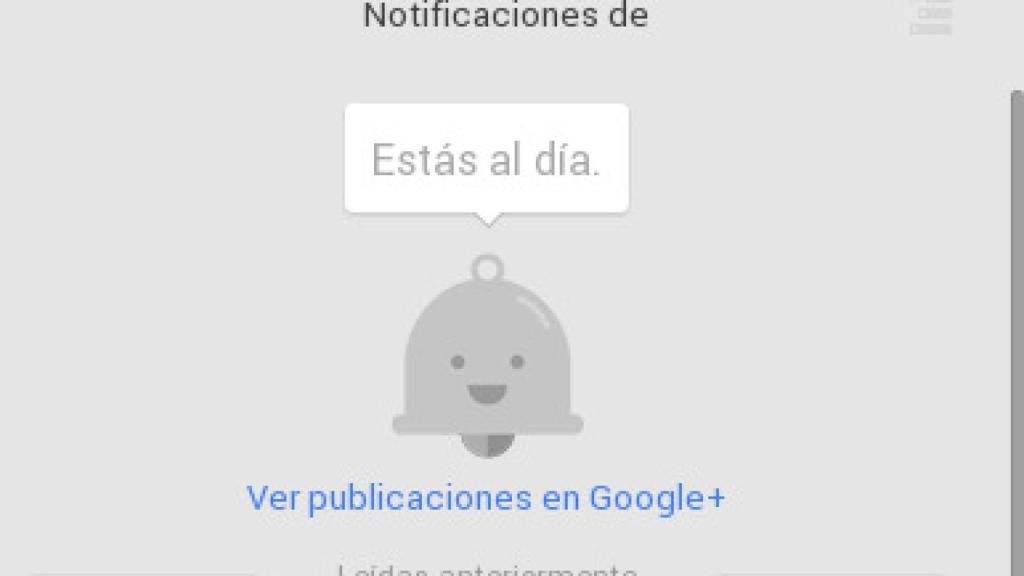1024x576 pixels.
Task: Expand the Leídas anteriormente section
Action: pyautogui.click(x=487, y=570)
